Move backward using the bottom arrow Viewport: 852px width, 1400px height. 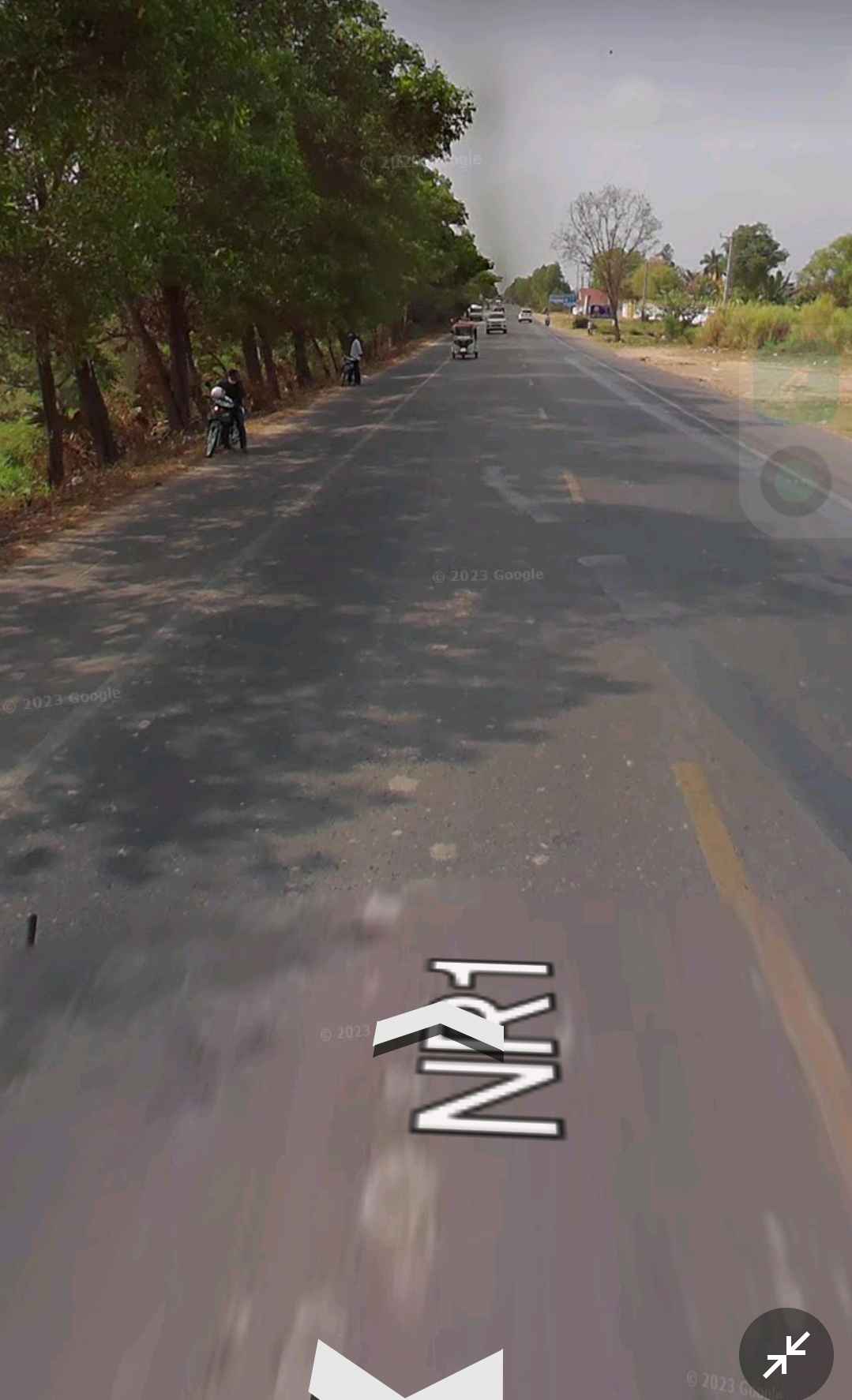(x=406, y=1374)
